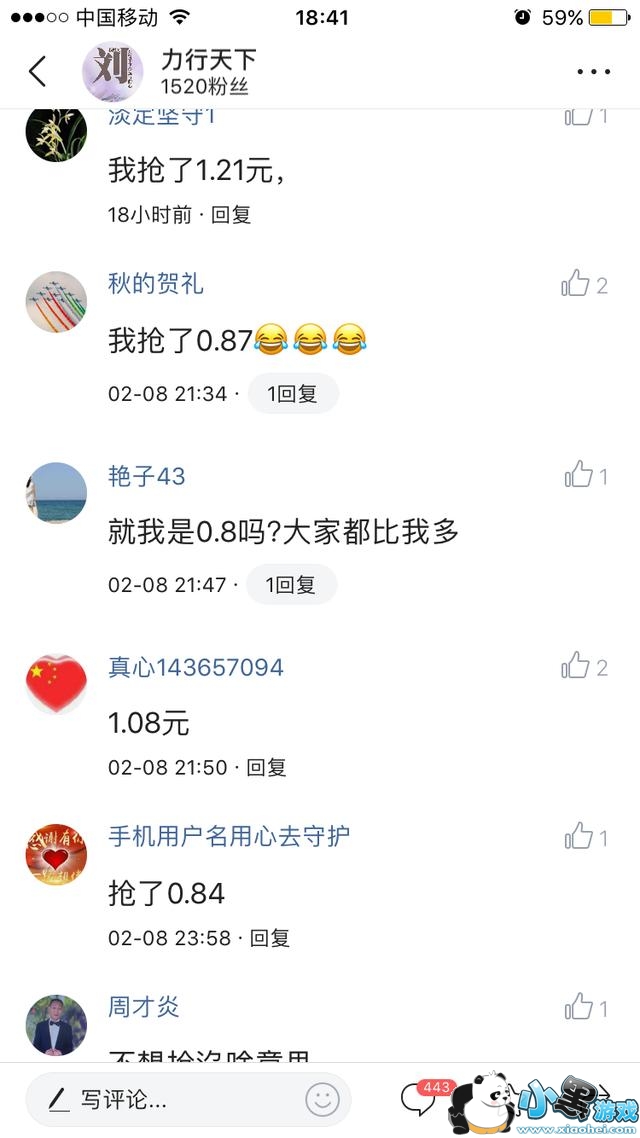Screen dimensions: 640x1138
Task: Reply to 真心143657094's comment
Action: [x=267, y=767]
